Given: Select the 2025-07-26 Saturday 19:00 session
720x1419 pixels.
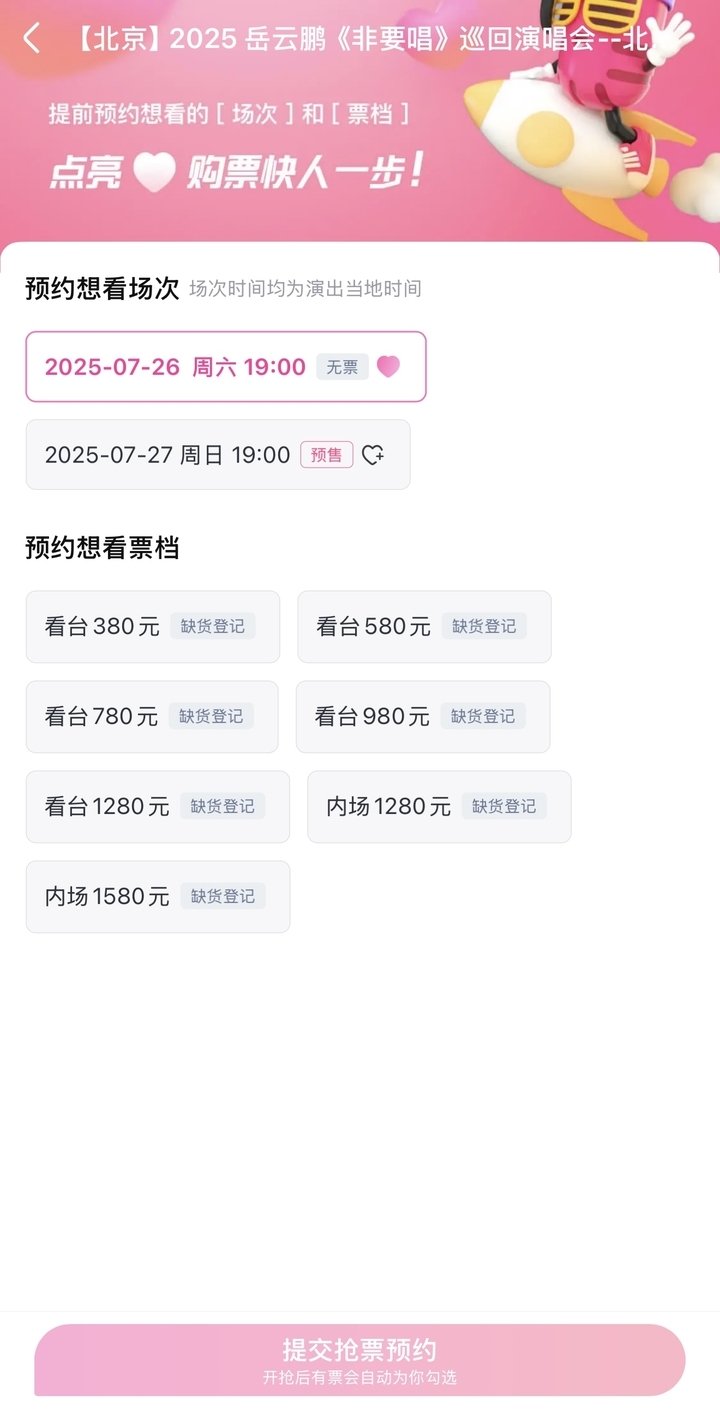Looking at the screenshot, I should (226, 367).
